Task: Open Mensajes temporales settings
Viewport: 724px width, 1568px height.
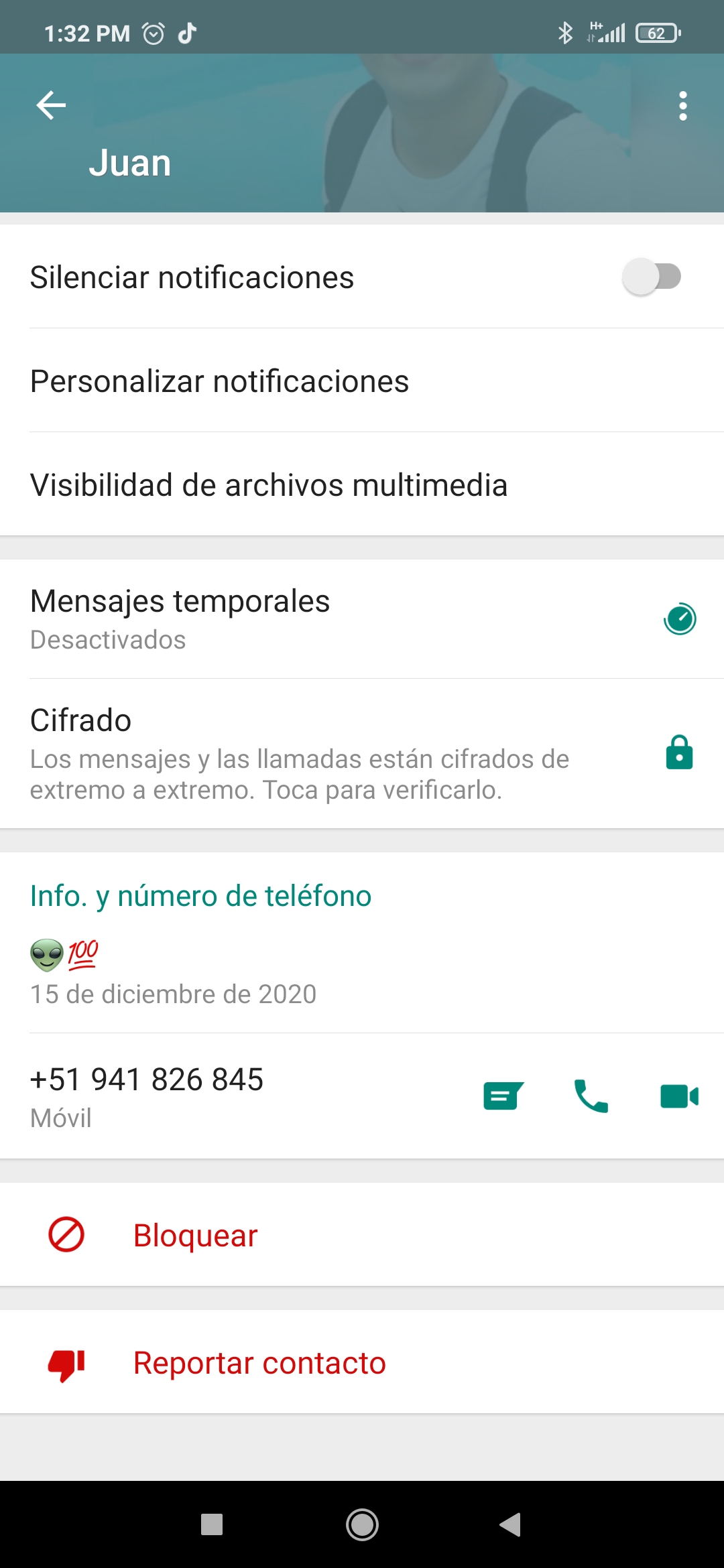Action: coord(362,619)
